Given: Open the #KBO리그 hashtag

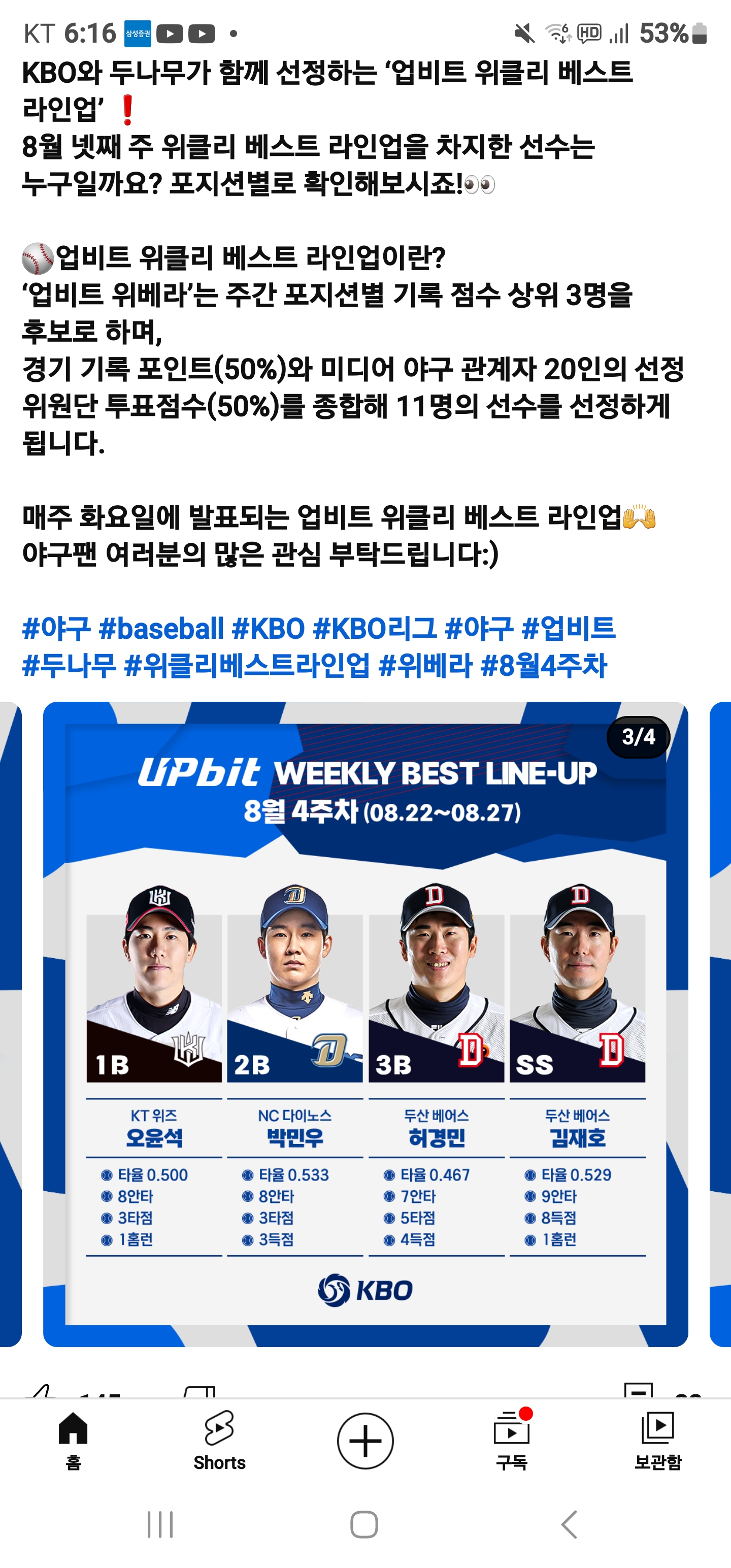Looking at the screenshot, I should click(x=374, y=628).
